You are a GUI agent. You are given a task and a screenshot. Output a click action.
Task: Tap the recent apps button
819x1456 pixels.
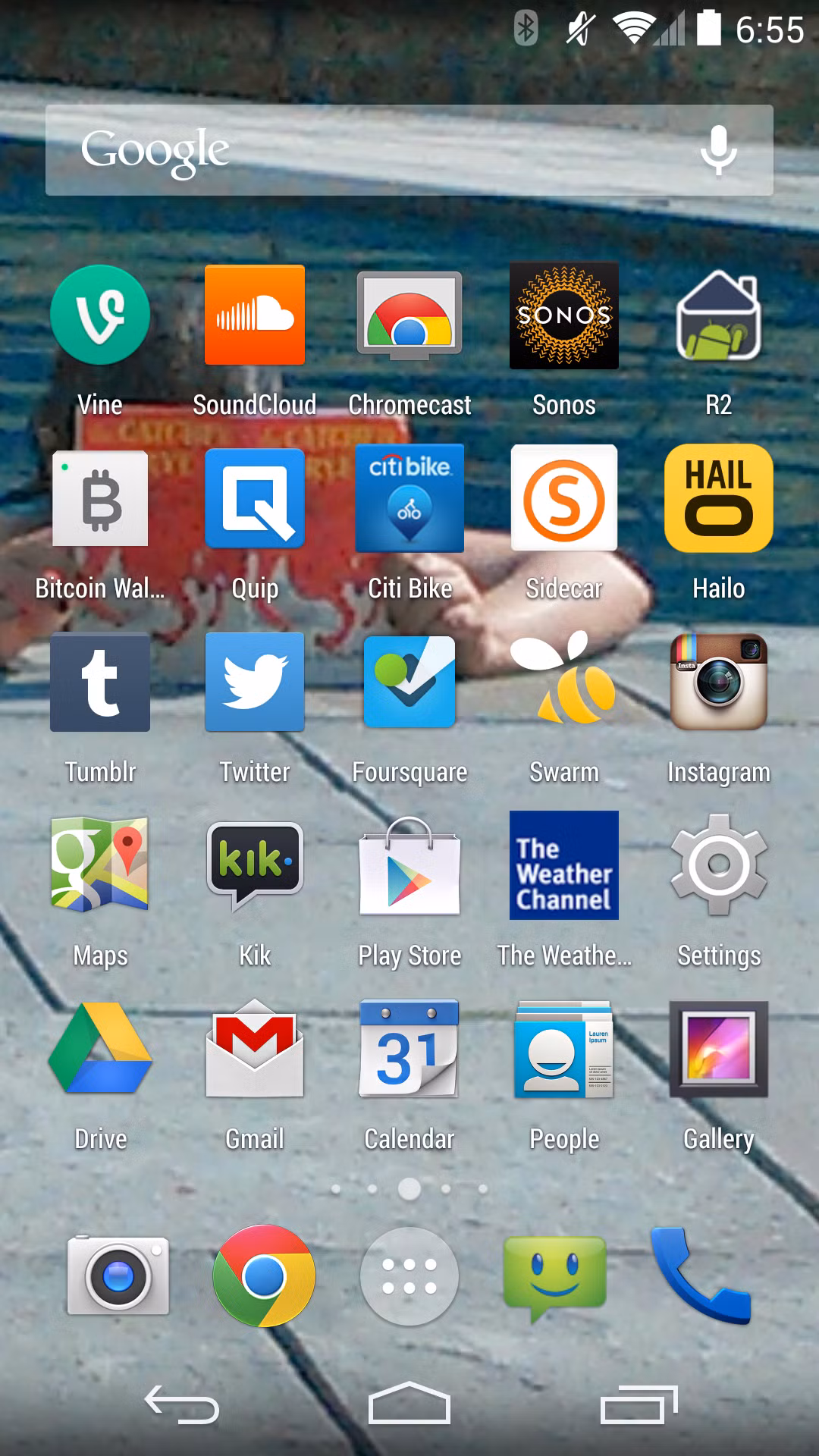tap(639, 1405)
